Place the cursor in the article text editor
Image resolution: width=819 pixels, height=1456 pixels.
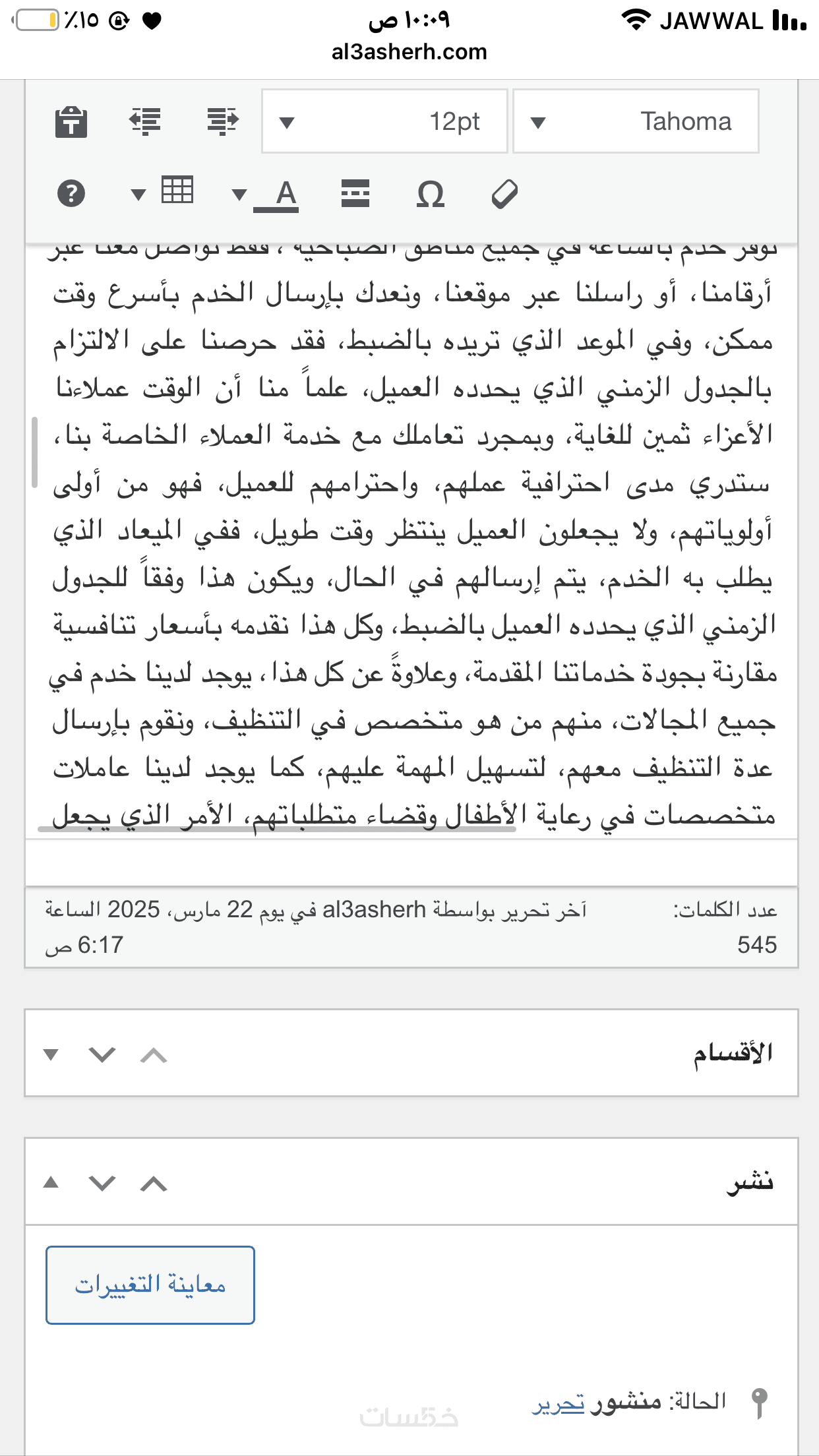411,528
